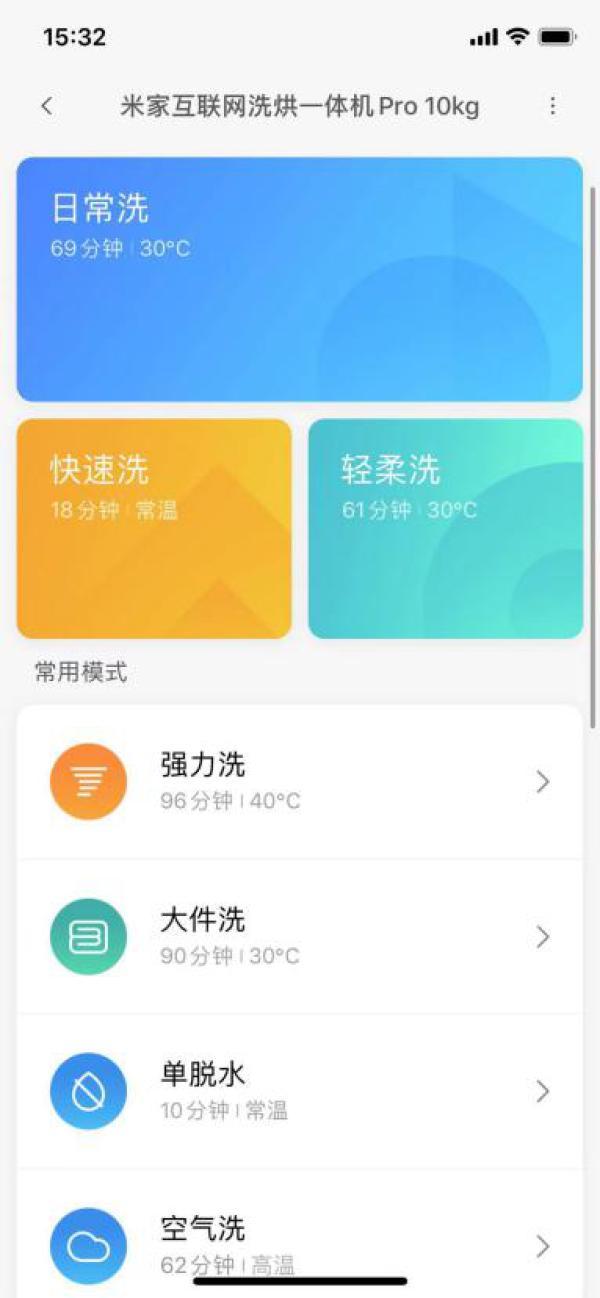Open the 空气洗 air wash row
Viewport: 600px width, 1298px height.
point(299,1234)
